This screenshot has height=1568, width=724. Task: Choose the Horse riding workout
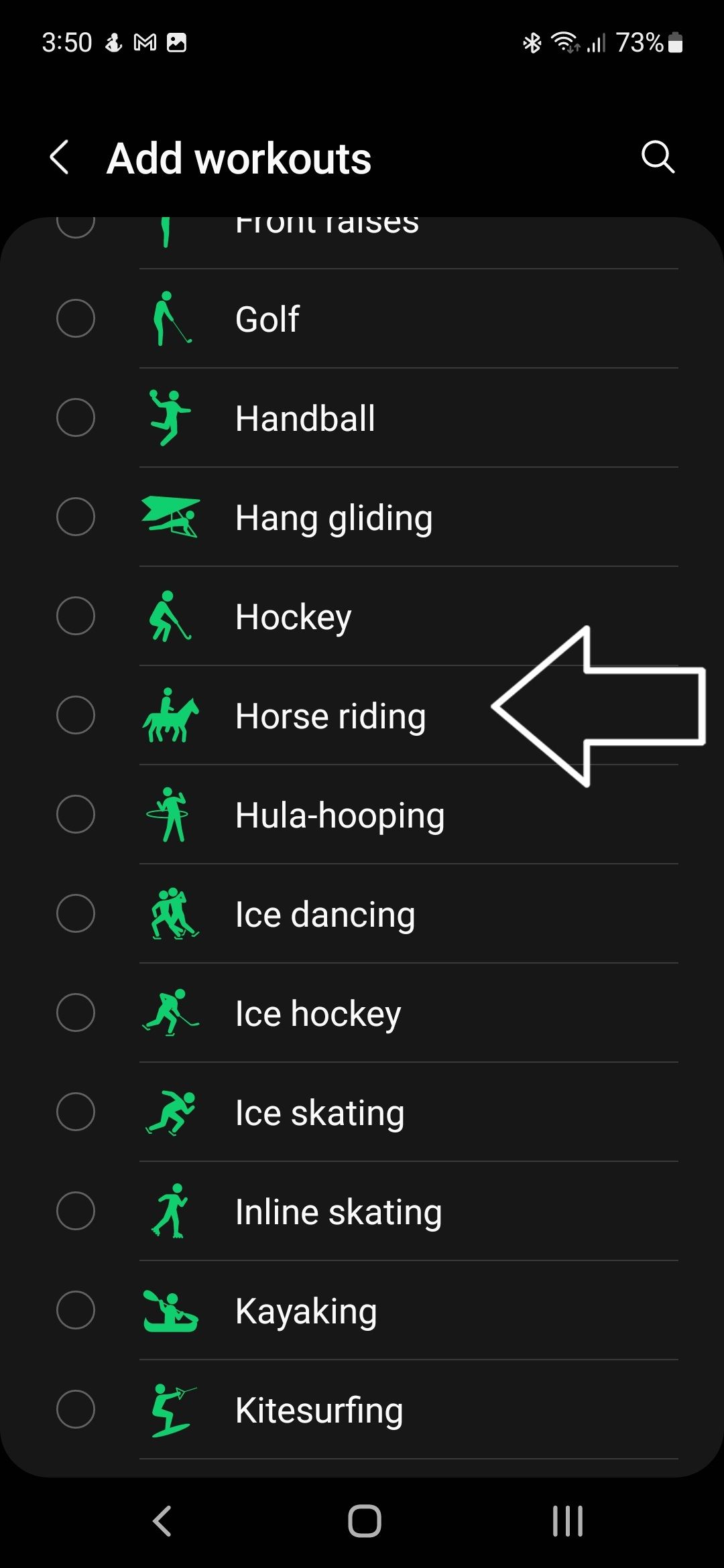click(76, 715)
